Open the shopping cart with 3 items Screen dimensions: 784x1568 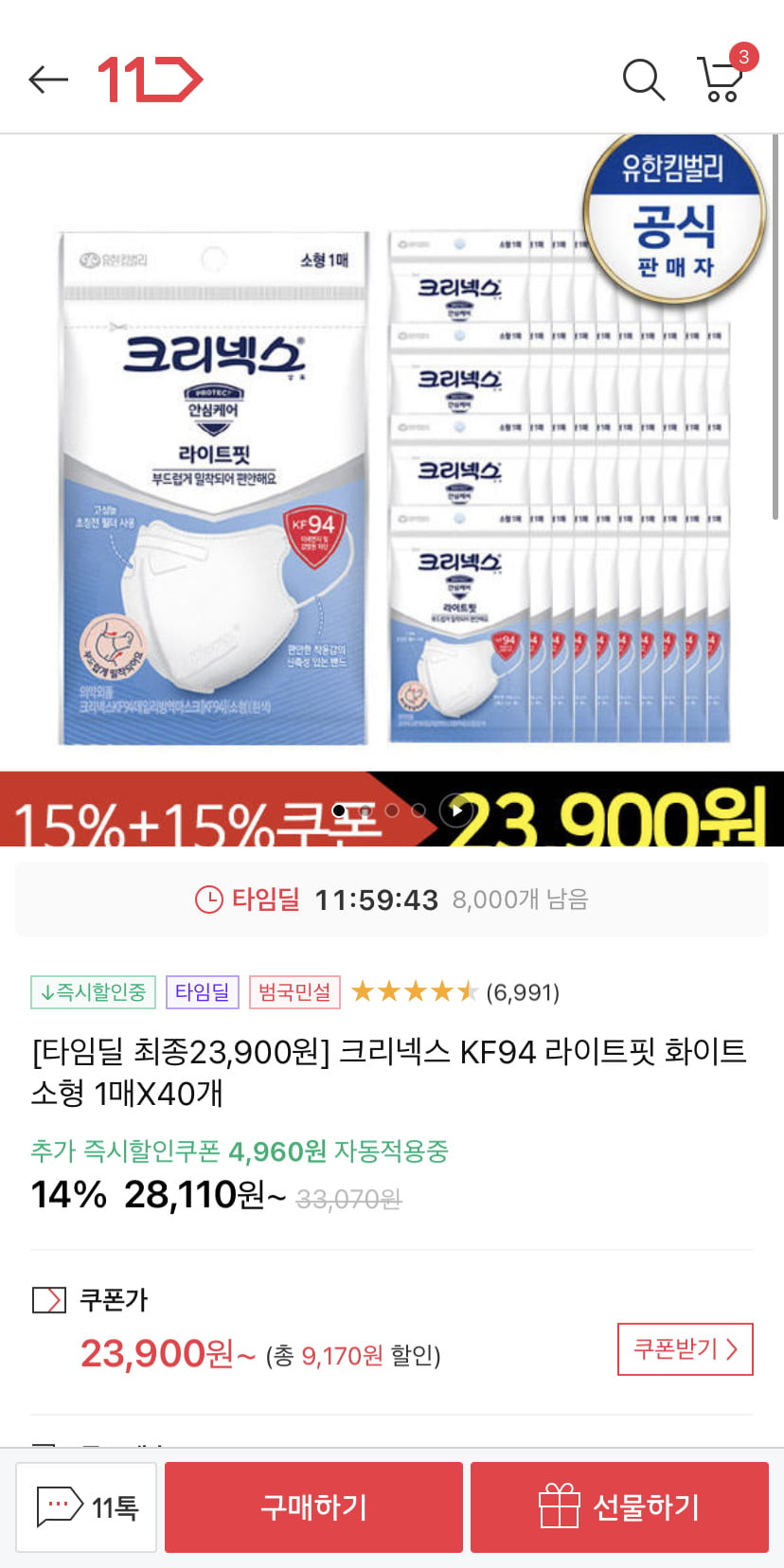click(722, 76)
